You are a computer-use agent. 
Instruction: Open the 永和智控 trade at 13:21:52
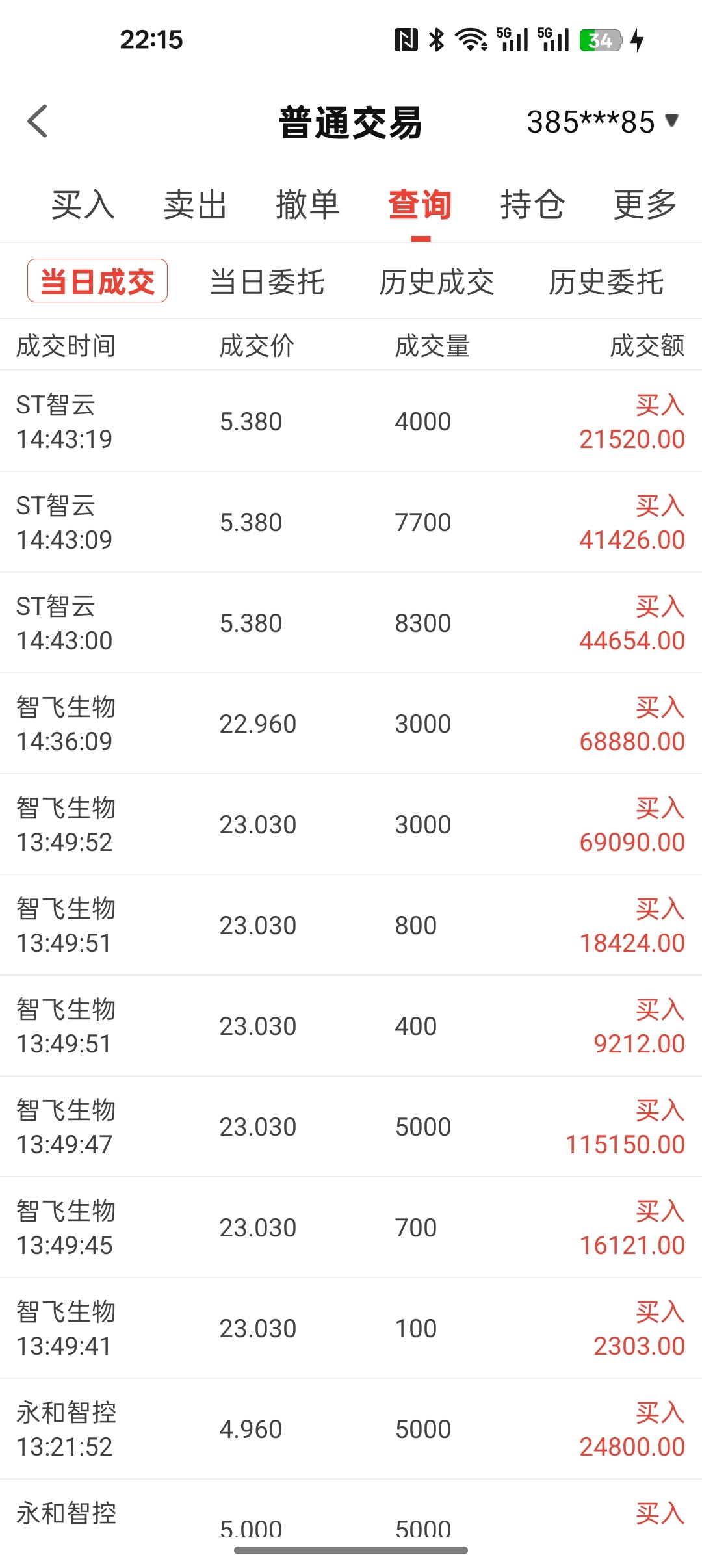351,1429
